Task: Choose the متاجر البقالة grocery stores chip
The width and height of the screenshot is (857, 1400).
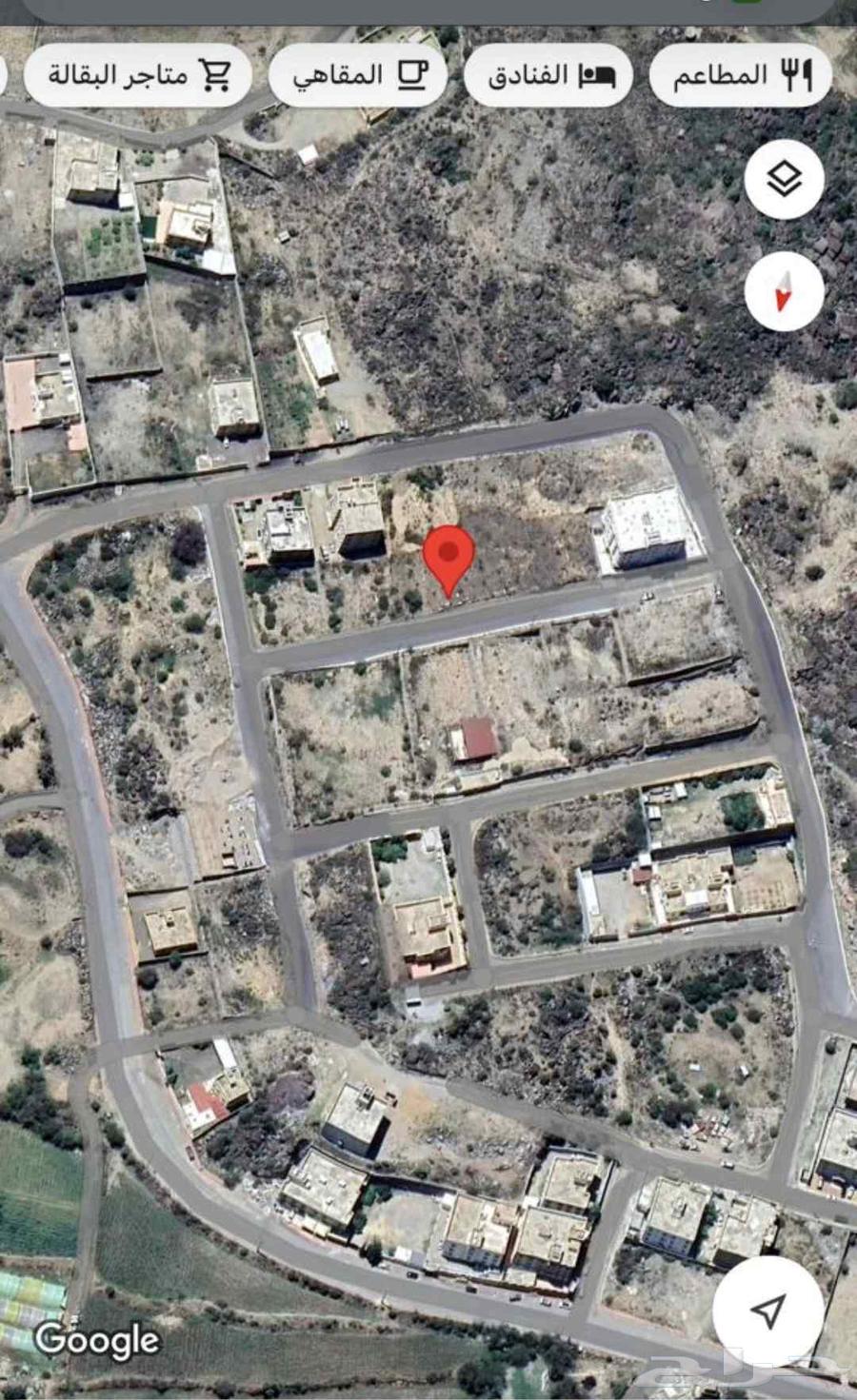Action: click(138, 75)
